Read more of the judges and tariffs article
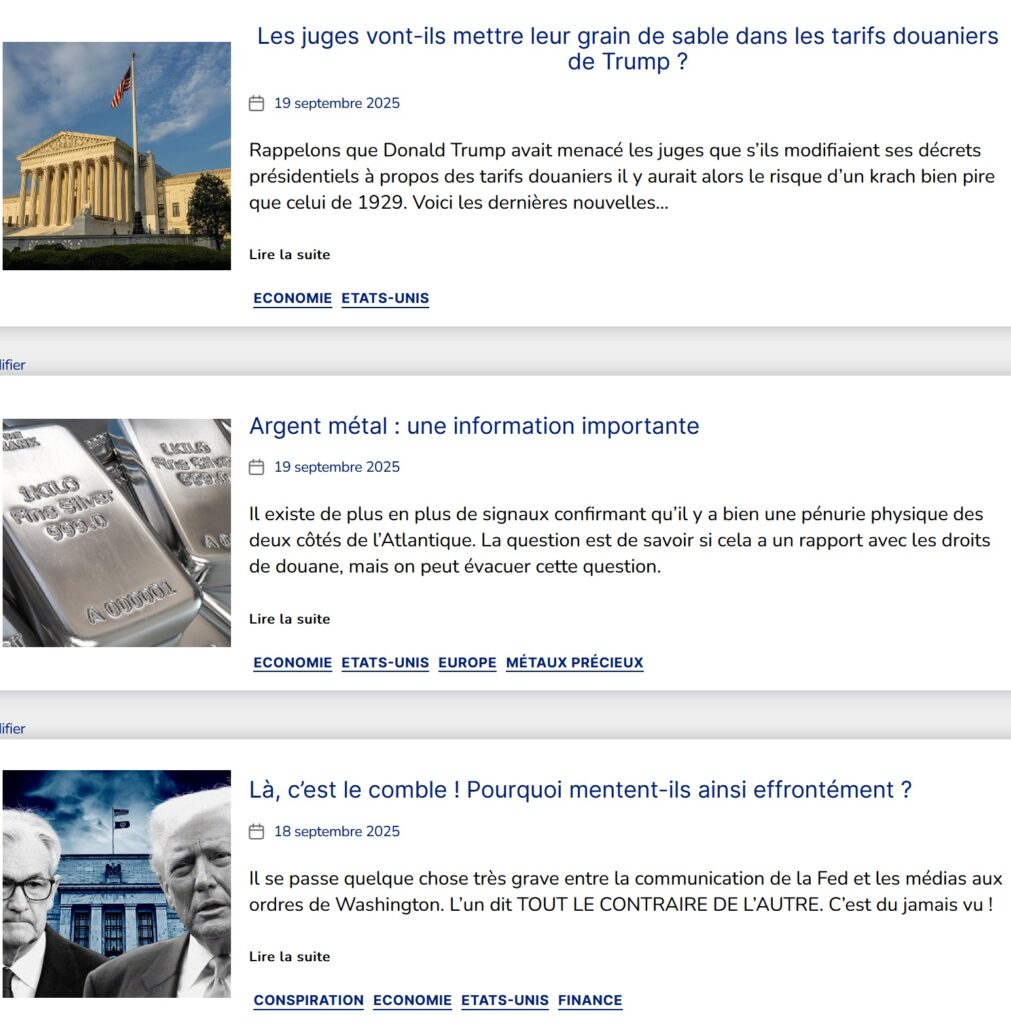1011x1024 pixels. [x=289, y=255]
